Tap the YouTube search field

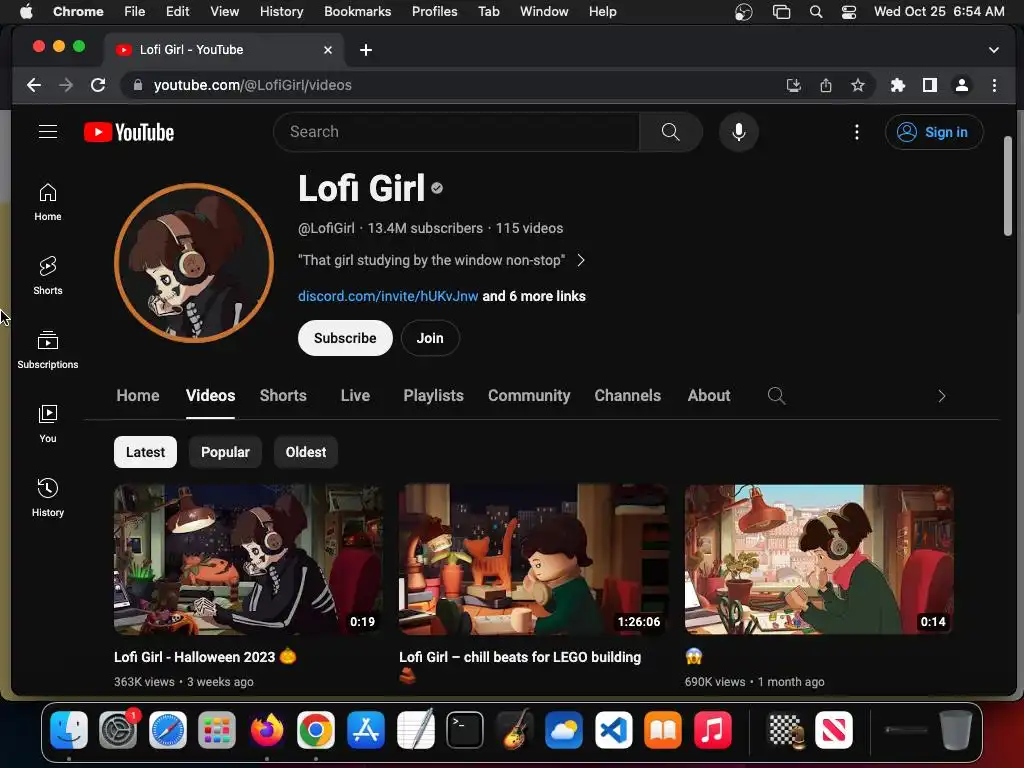tap(456, 132)
